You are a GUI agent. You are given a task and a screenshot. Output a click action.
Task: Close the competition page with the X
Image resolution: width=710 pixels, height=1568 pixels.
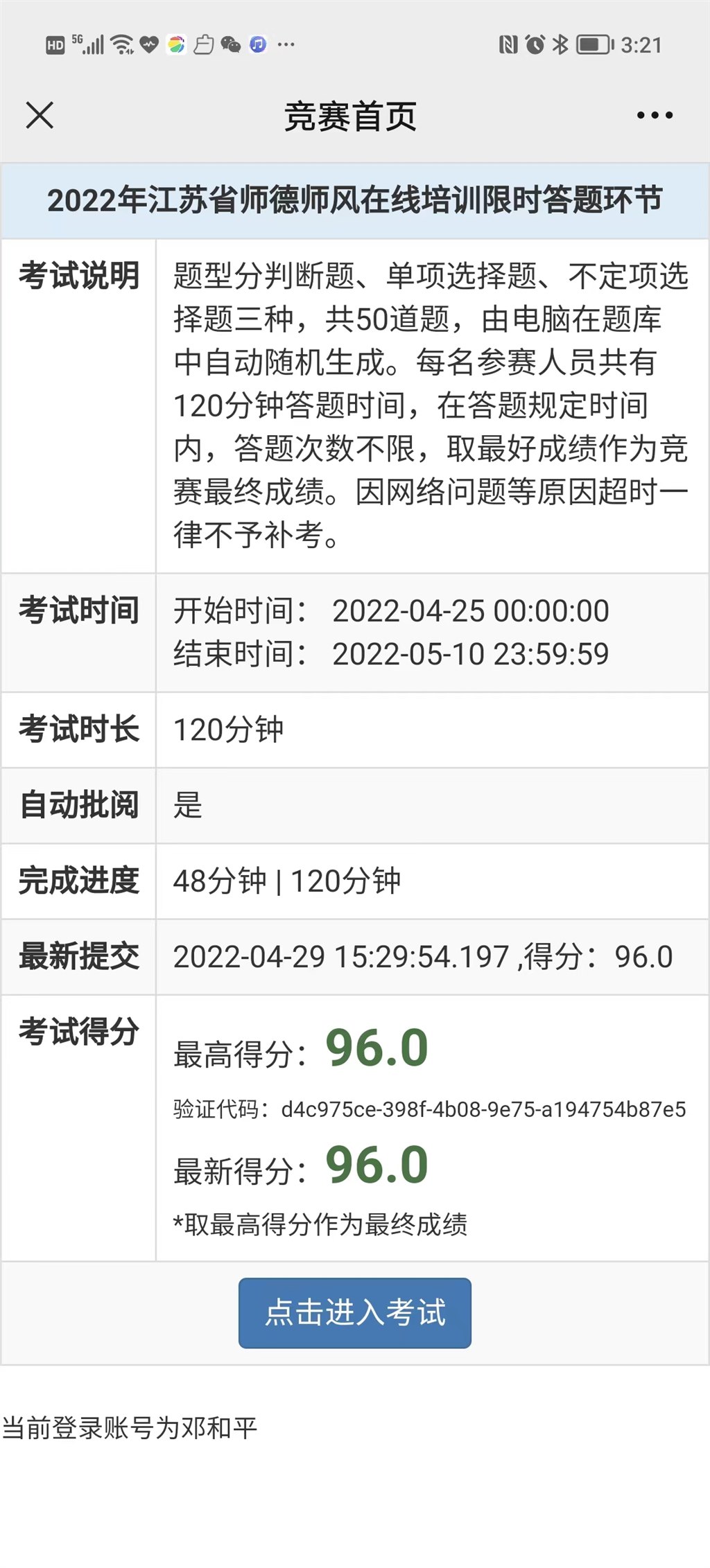[x=40, y=115]
